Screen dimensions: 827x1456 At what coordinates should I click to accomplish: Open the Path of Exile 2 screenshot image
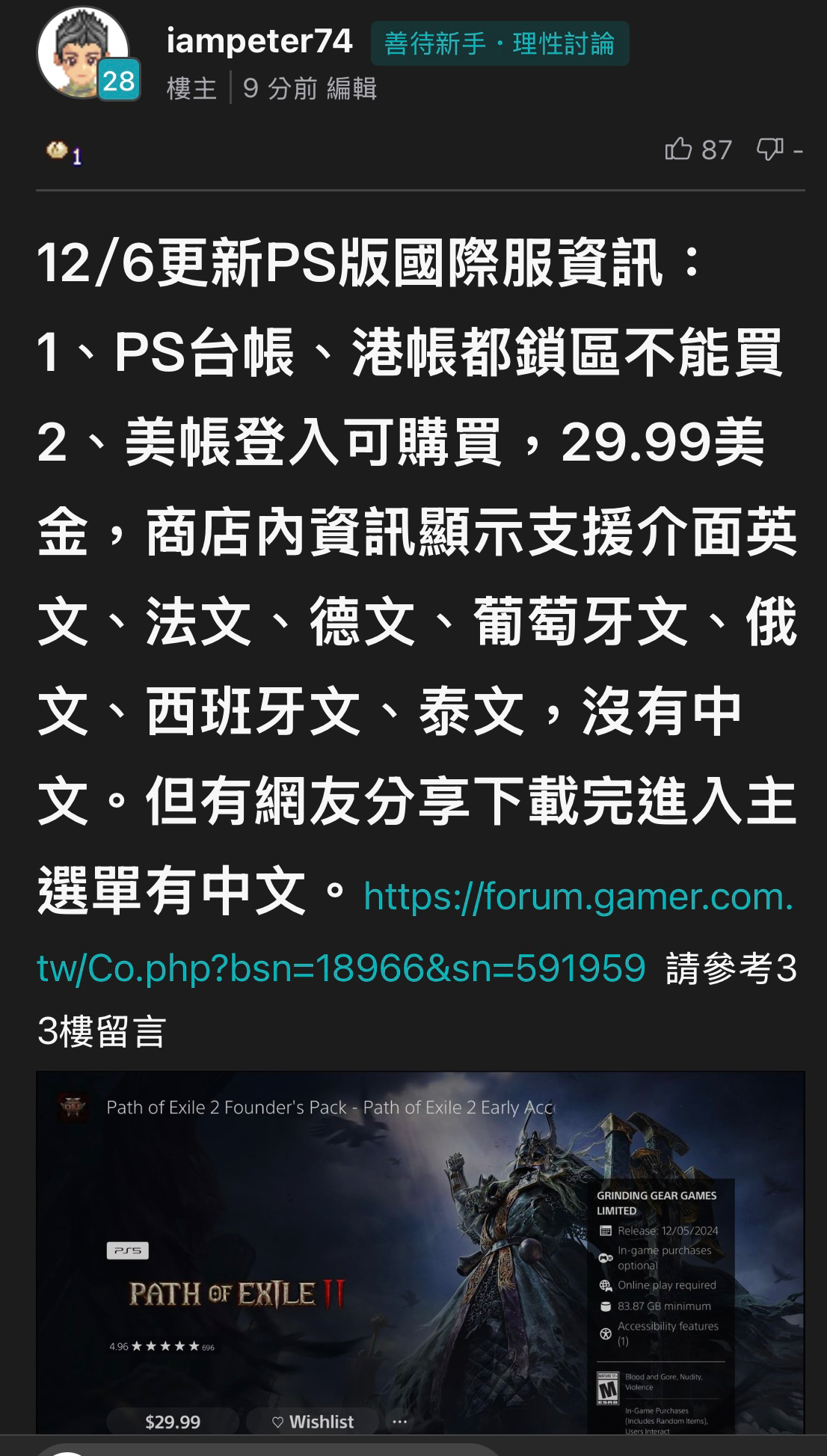(420, 1252)
